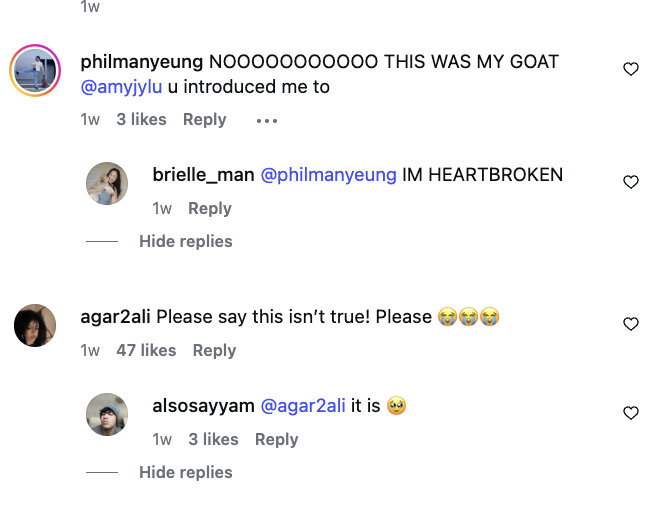Open alsosayyam's profile from avatar
658x506 pixels.
tap(107, 415)
